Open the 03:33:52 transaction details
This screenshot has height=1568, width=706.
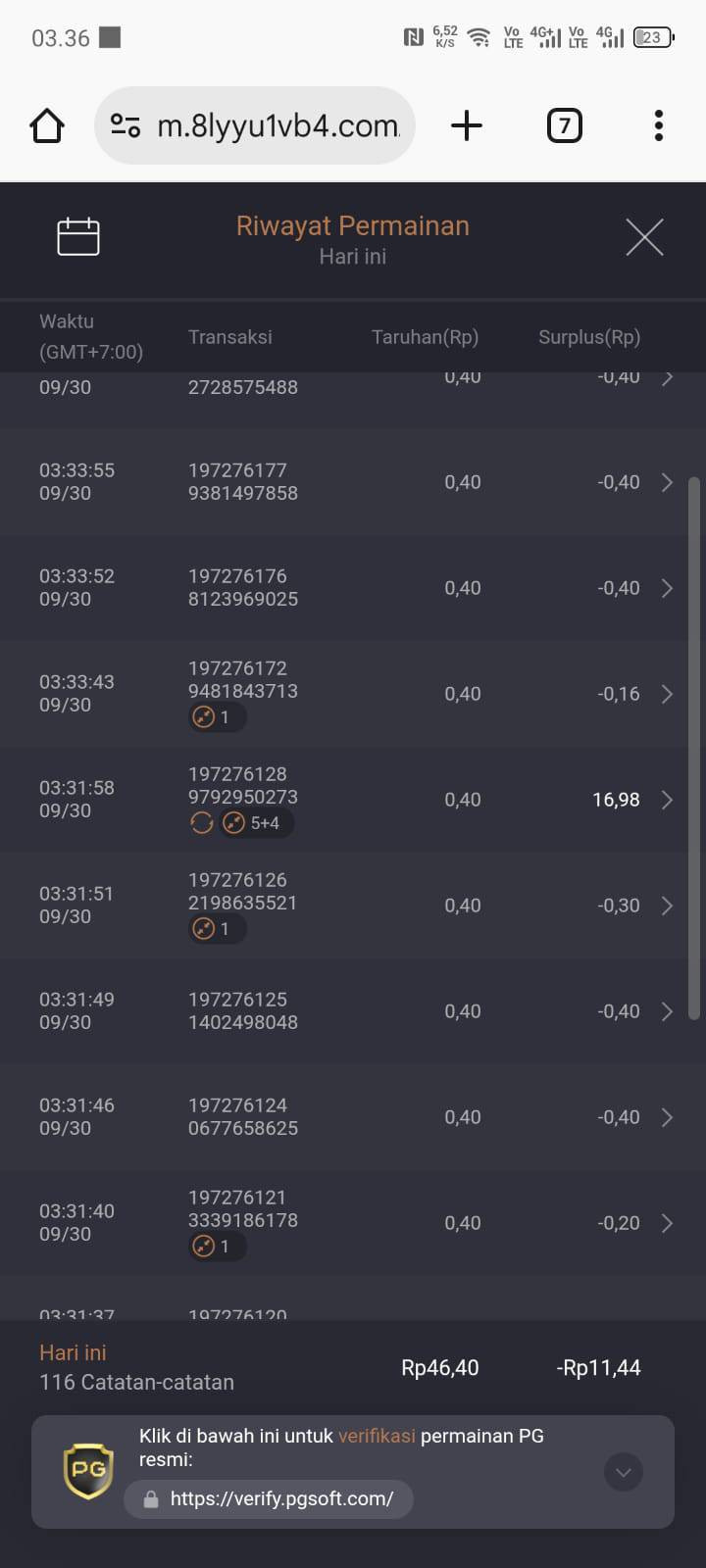(x=353, y=588)
